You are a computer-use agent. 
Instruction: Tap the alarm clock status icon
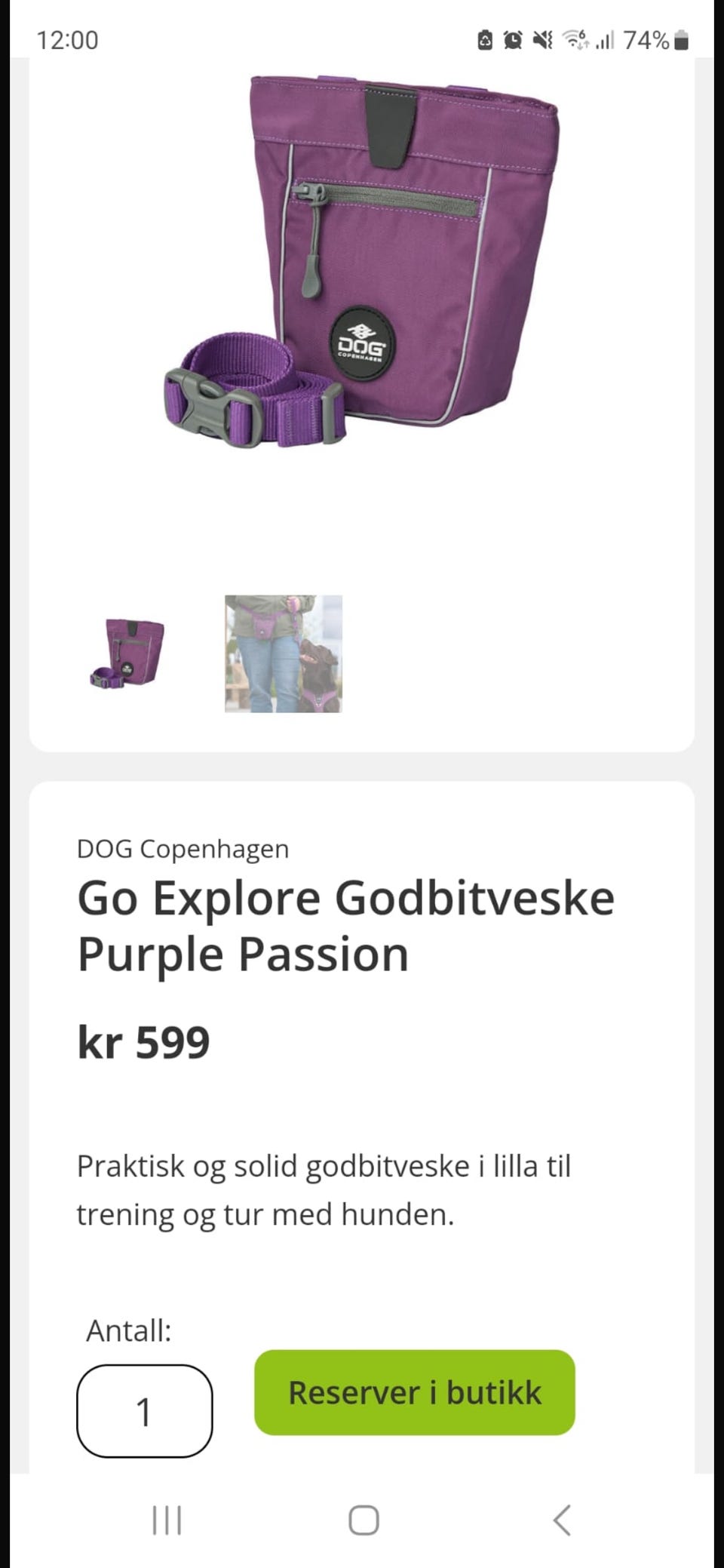pos(511,42)
